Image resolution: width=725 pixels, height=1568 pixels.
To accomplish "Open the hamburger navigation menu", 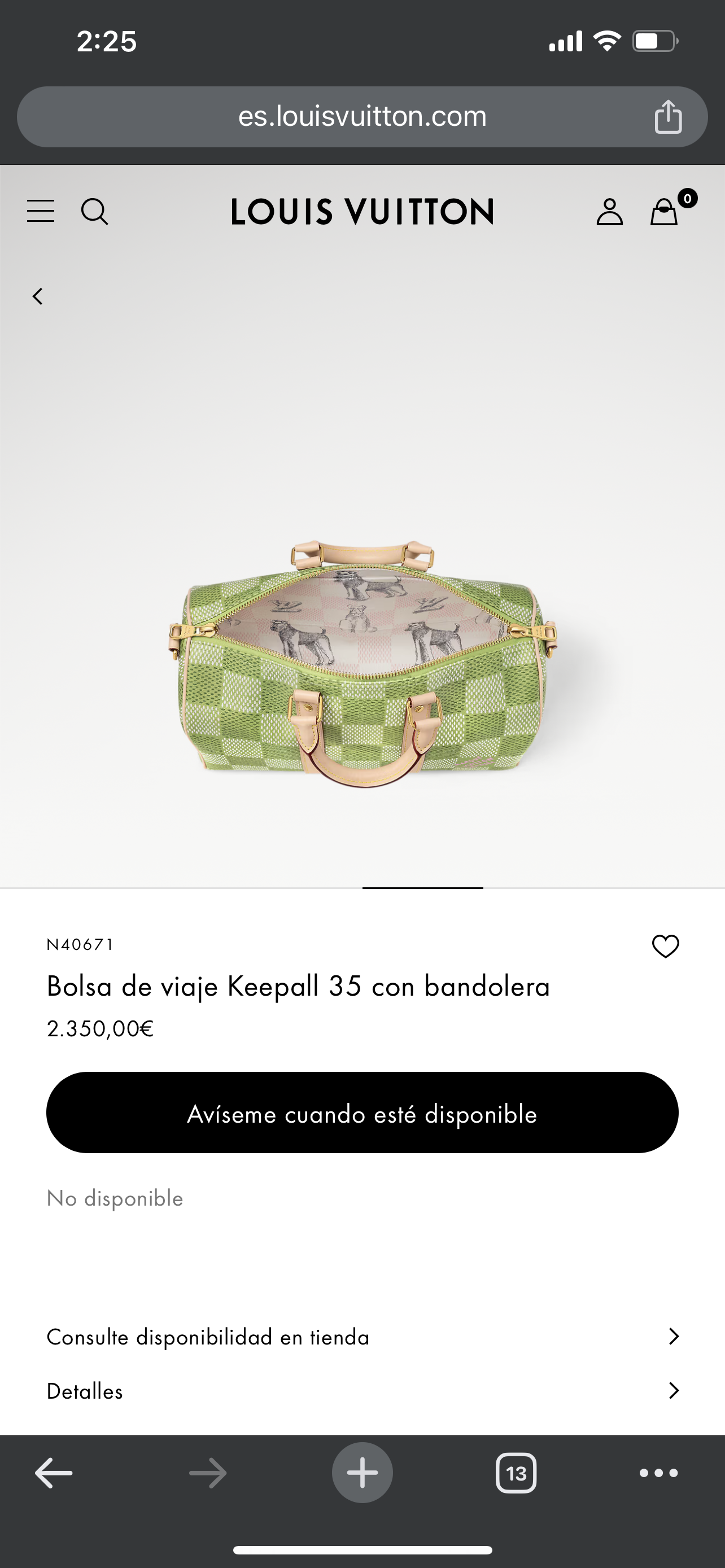I will click(x=40, y=211).
